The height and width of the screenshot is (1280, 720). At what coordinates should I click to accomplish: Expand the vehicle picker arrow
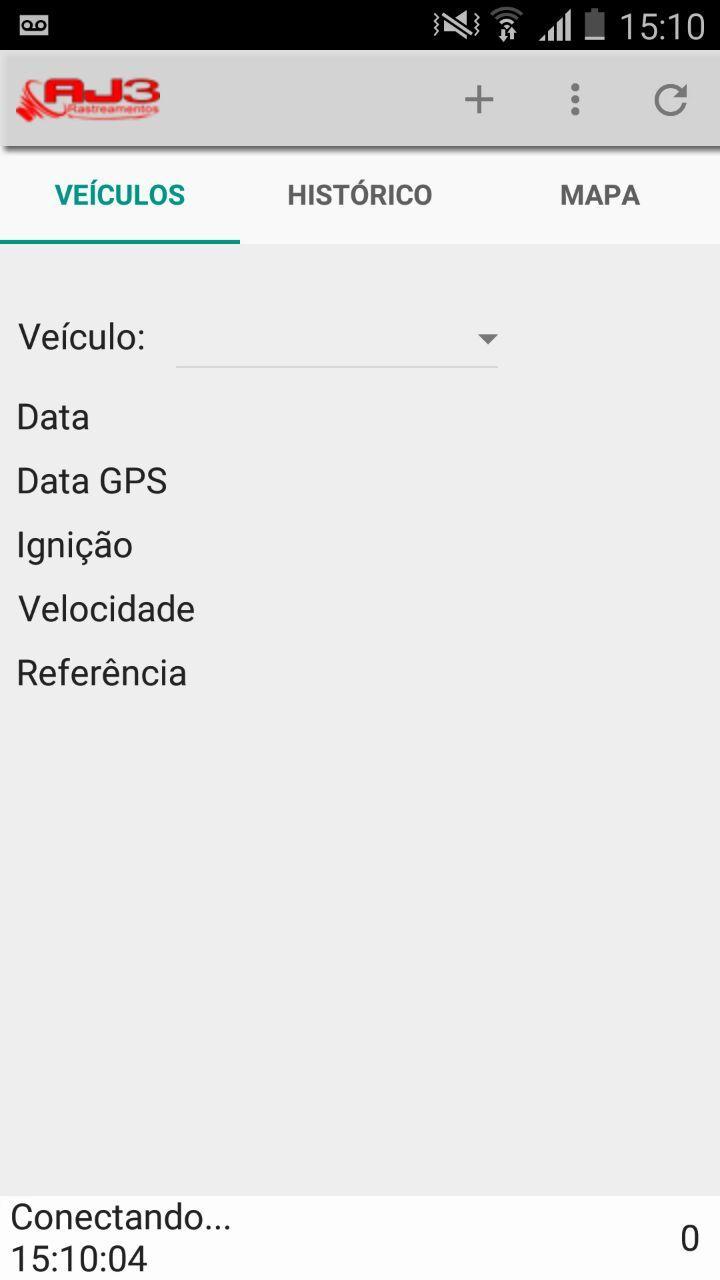pos(488,339)
